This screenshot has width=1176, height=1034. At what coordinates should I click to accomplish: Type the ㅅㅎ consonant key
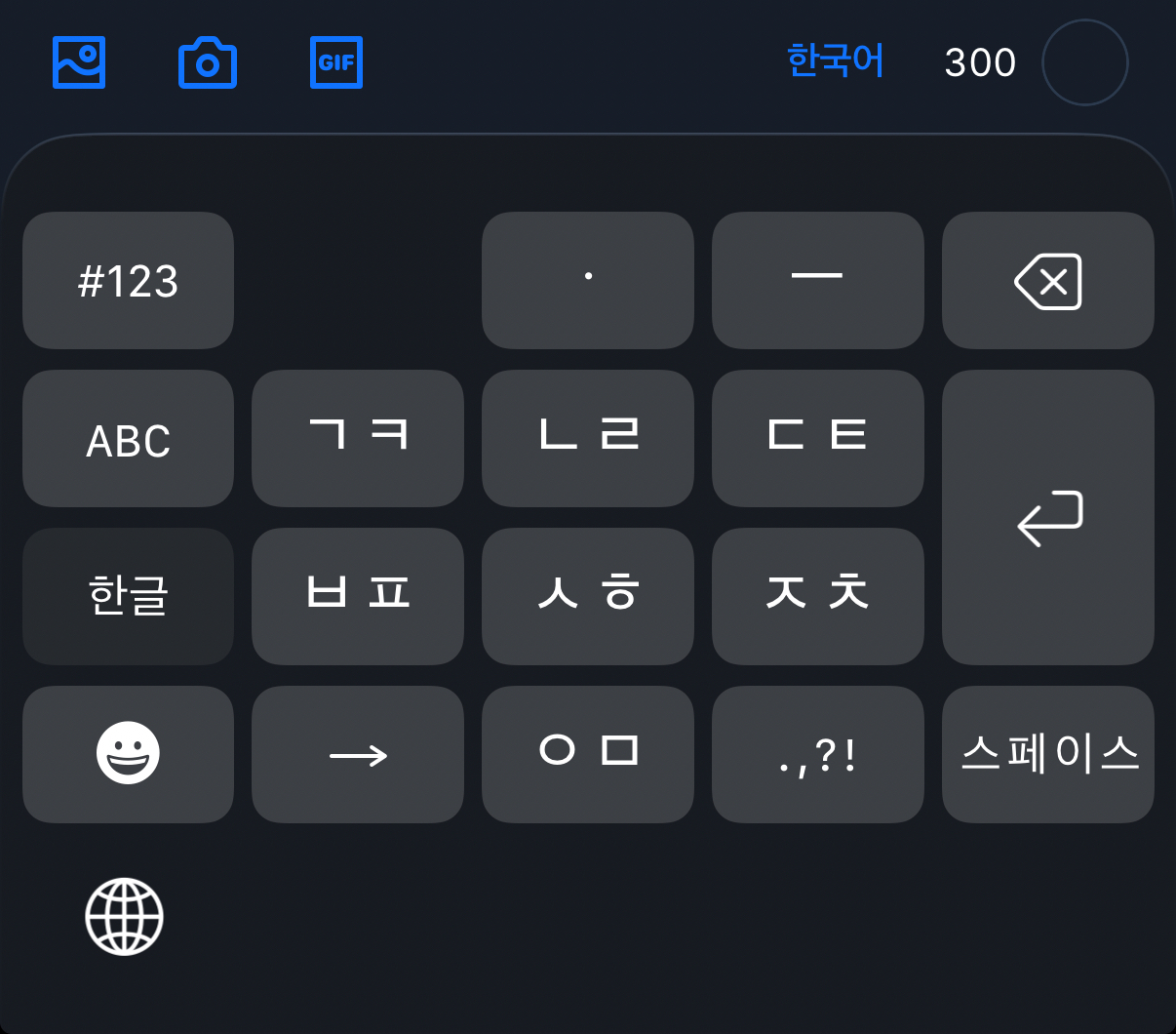(588, 596)
